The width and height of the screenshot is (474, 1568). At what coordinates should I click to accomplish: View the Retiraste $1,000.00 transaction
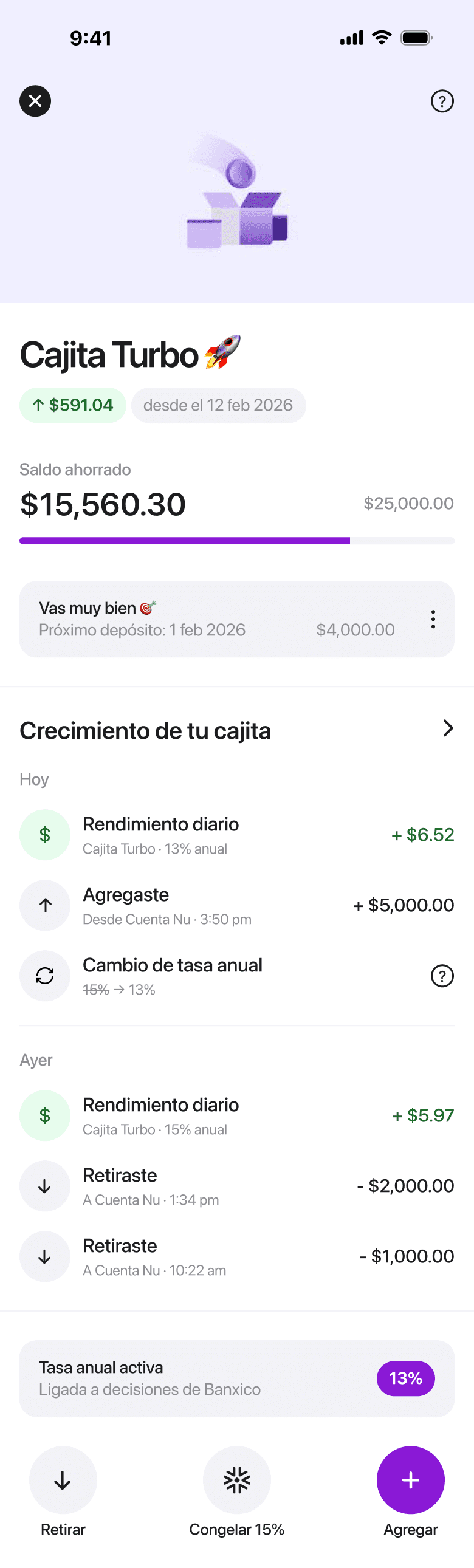236,1257
